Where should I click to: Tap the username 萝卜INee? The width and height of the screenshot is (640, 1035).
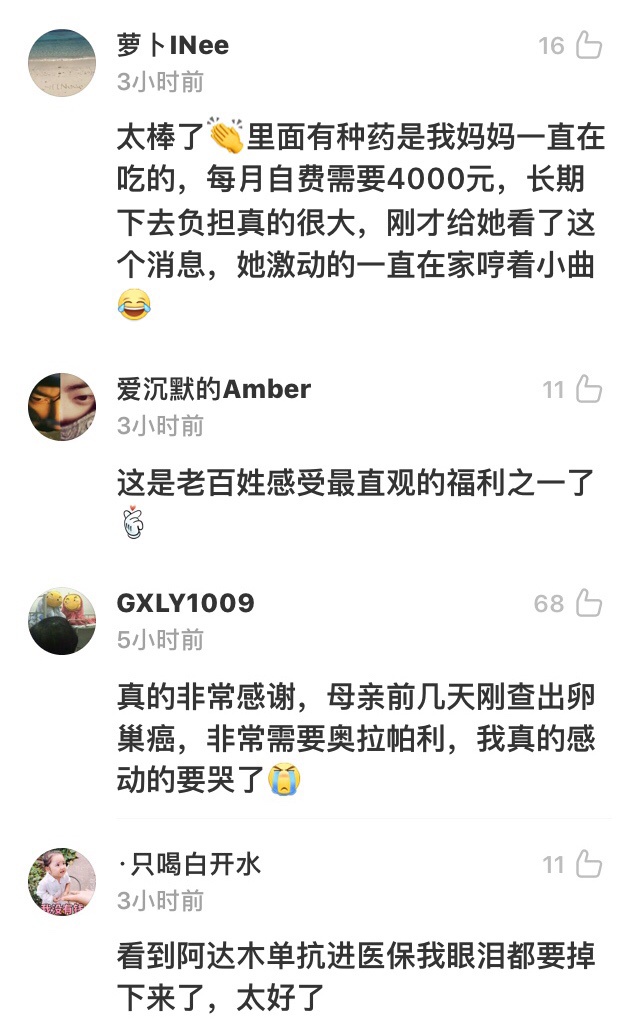click(173, 45)
